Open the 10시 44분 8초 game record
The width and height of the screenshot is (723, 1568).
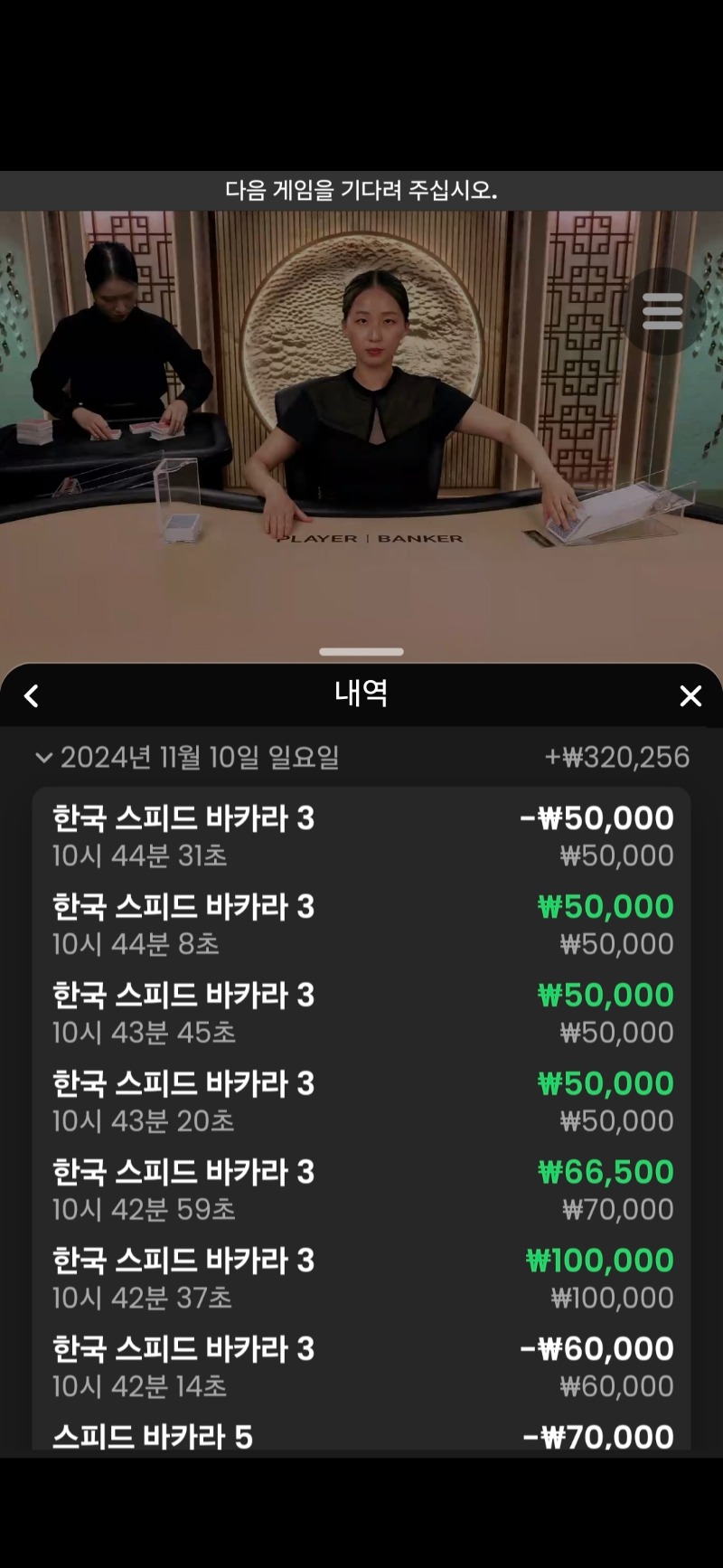[x=361, y=925]
